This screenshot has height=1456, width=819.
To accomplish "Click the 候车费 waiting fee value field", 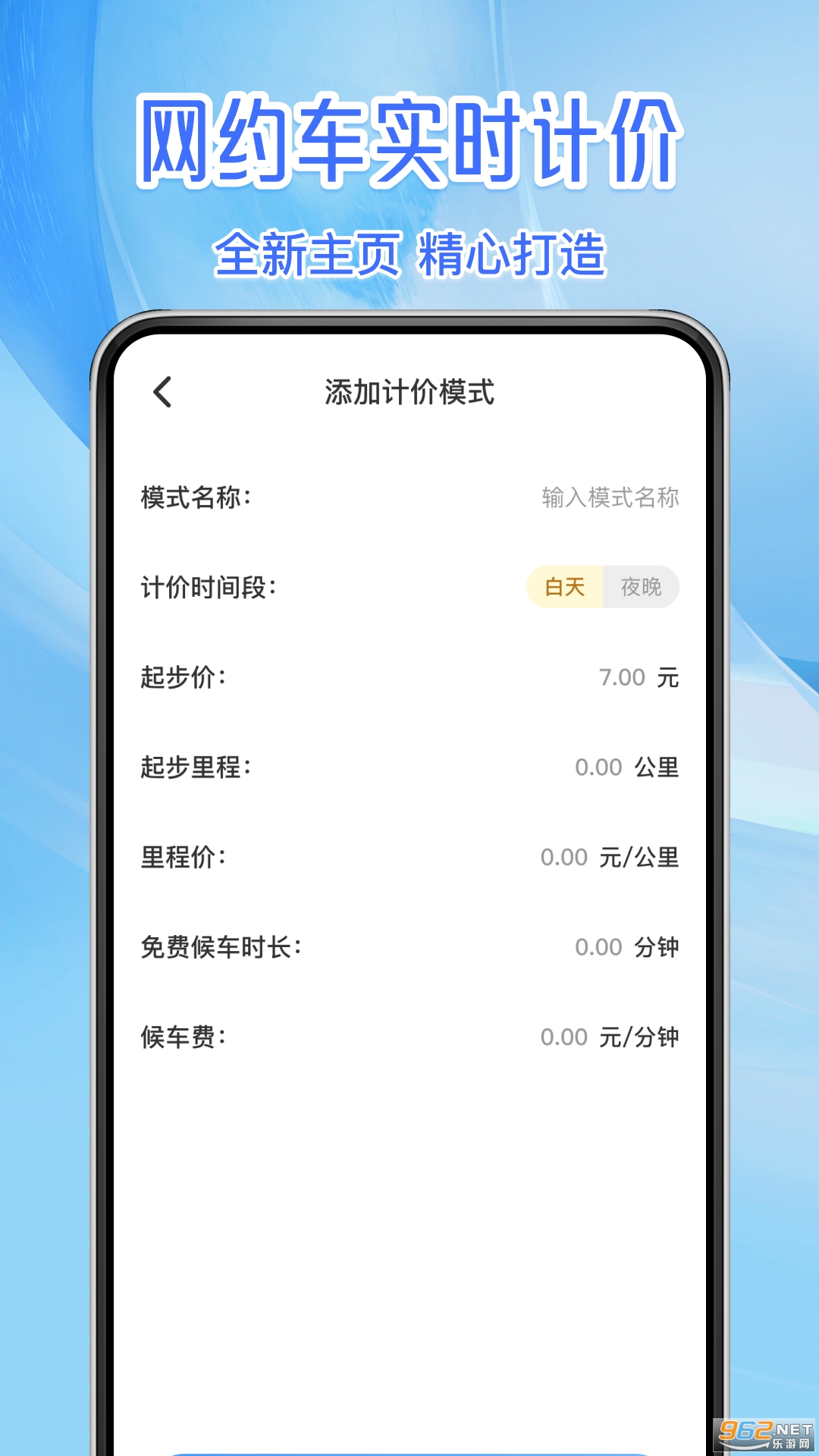I will pos(564,1037).
